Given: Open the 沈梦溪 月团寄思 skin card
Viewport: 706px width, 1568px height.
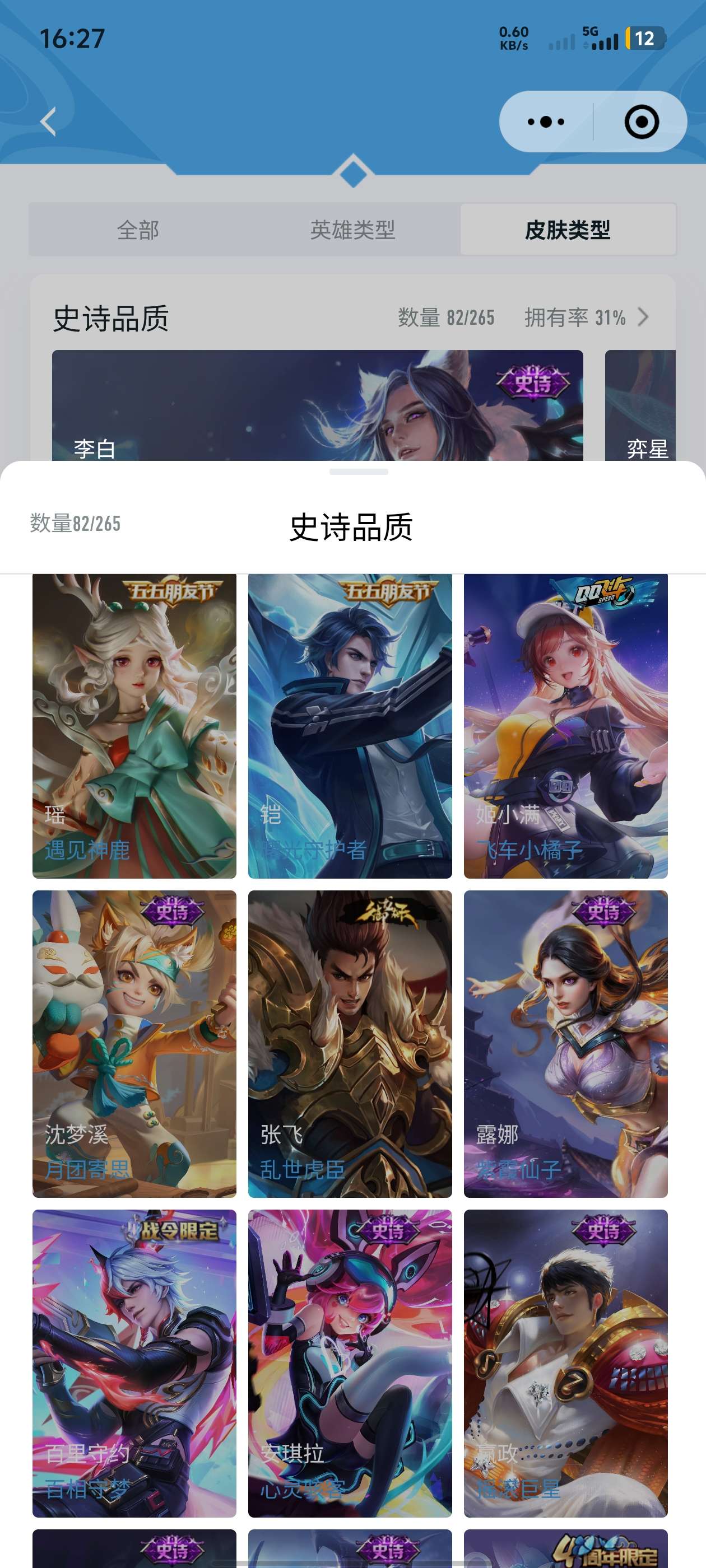Looking at the screenshot, I should click(134, 1043).
